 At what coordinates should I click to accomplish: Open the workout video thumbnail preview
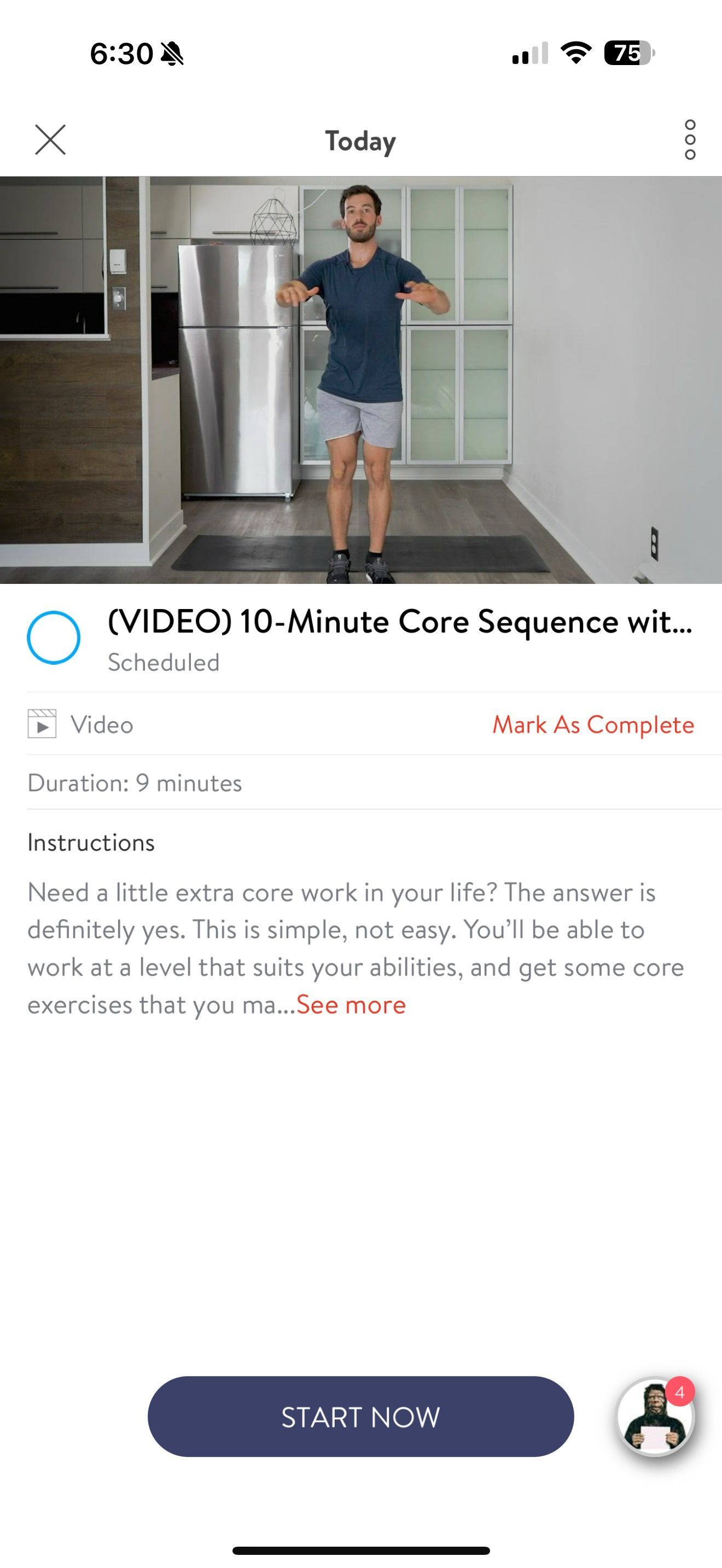(360, 377)
